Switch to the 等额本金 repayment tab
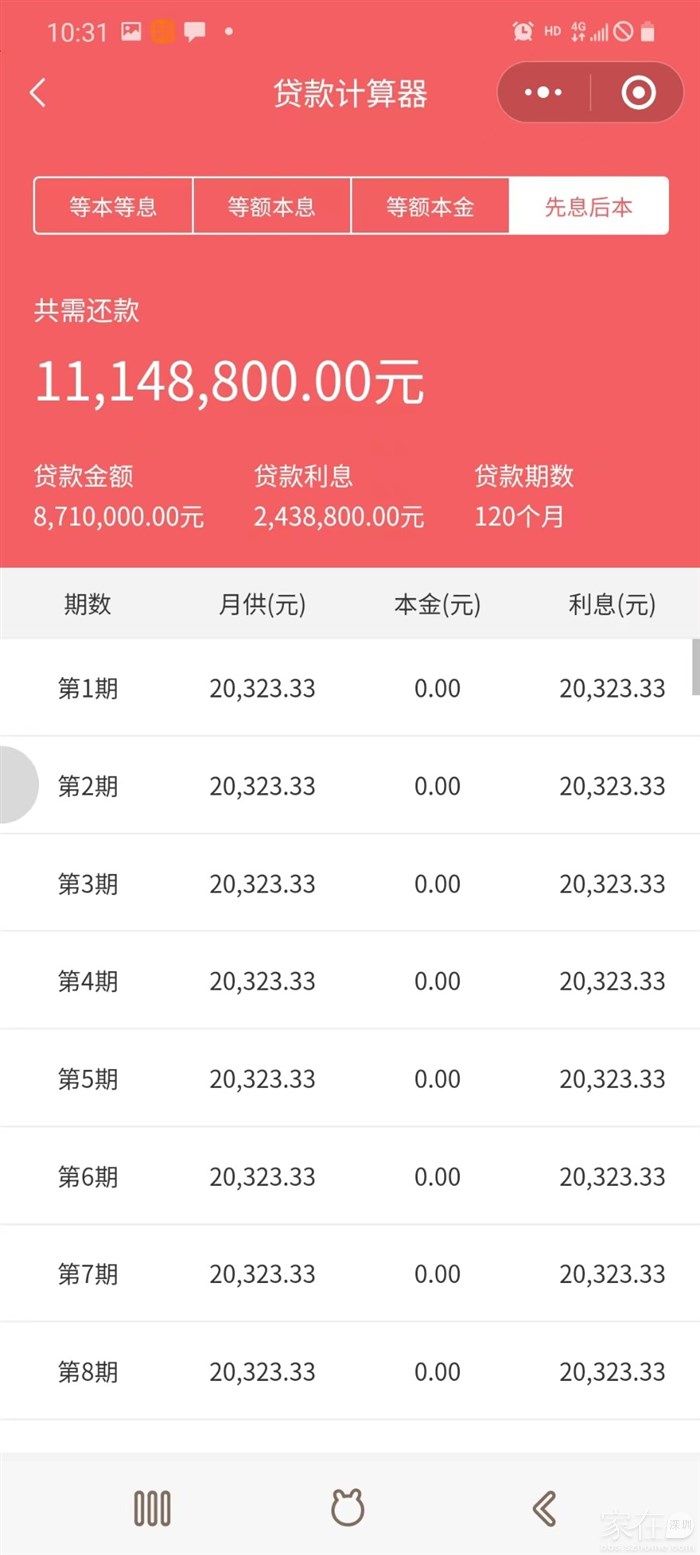Image resolution: width=700 pixels, height=1555 pixels. pyautogui.click(x=430, y=206)
